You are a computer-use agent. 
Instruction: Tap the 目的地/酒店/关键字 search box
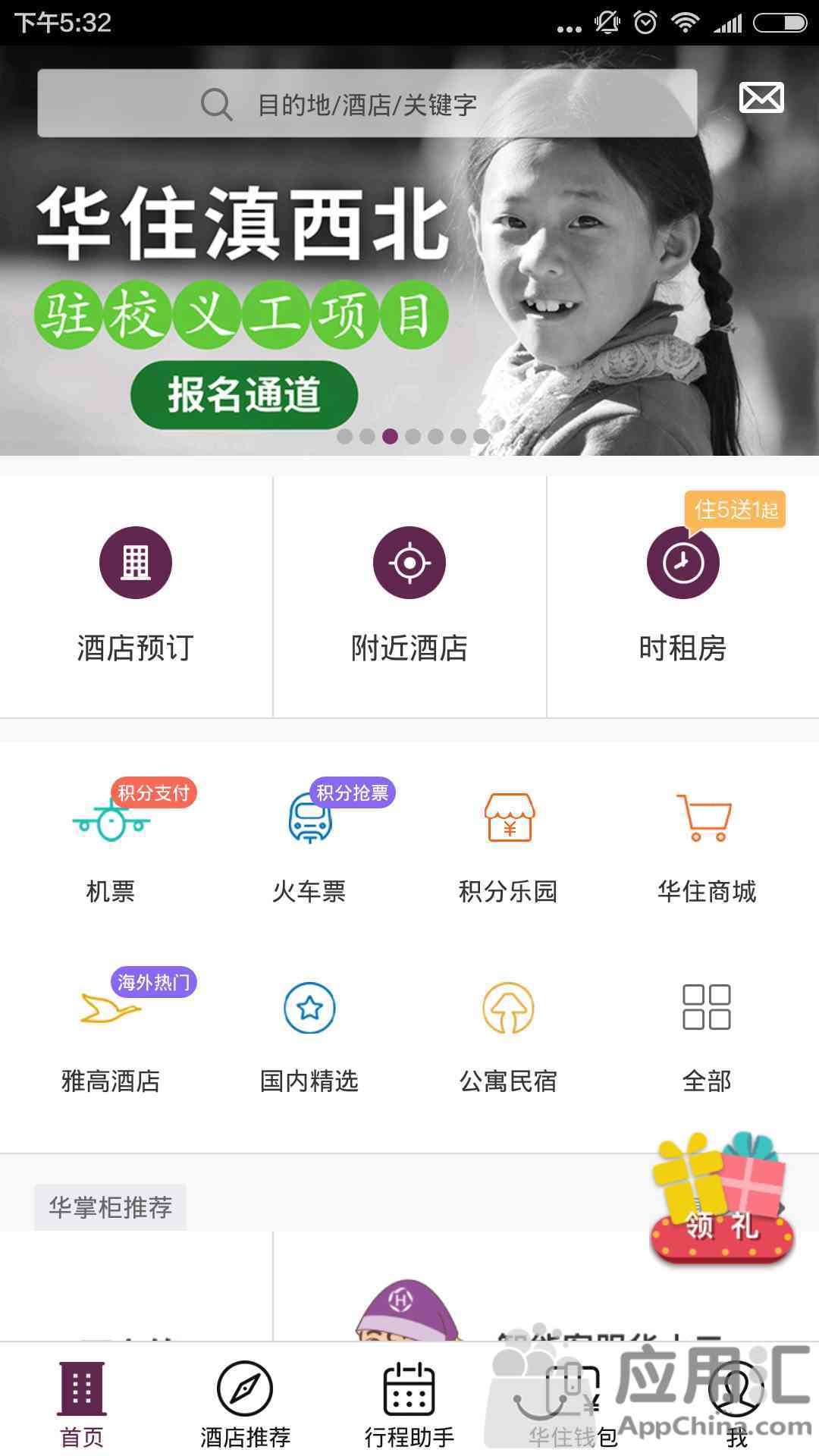(367, 104)
